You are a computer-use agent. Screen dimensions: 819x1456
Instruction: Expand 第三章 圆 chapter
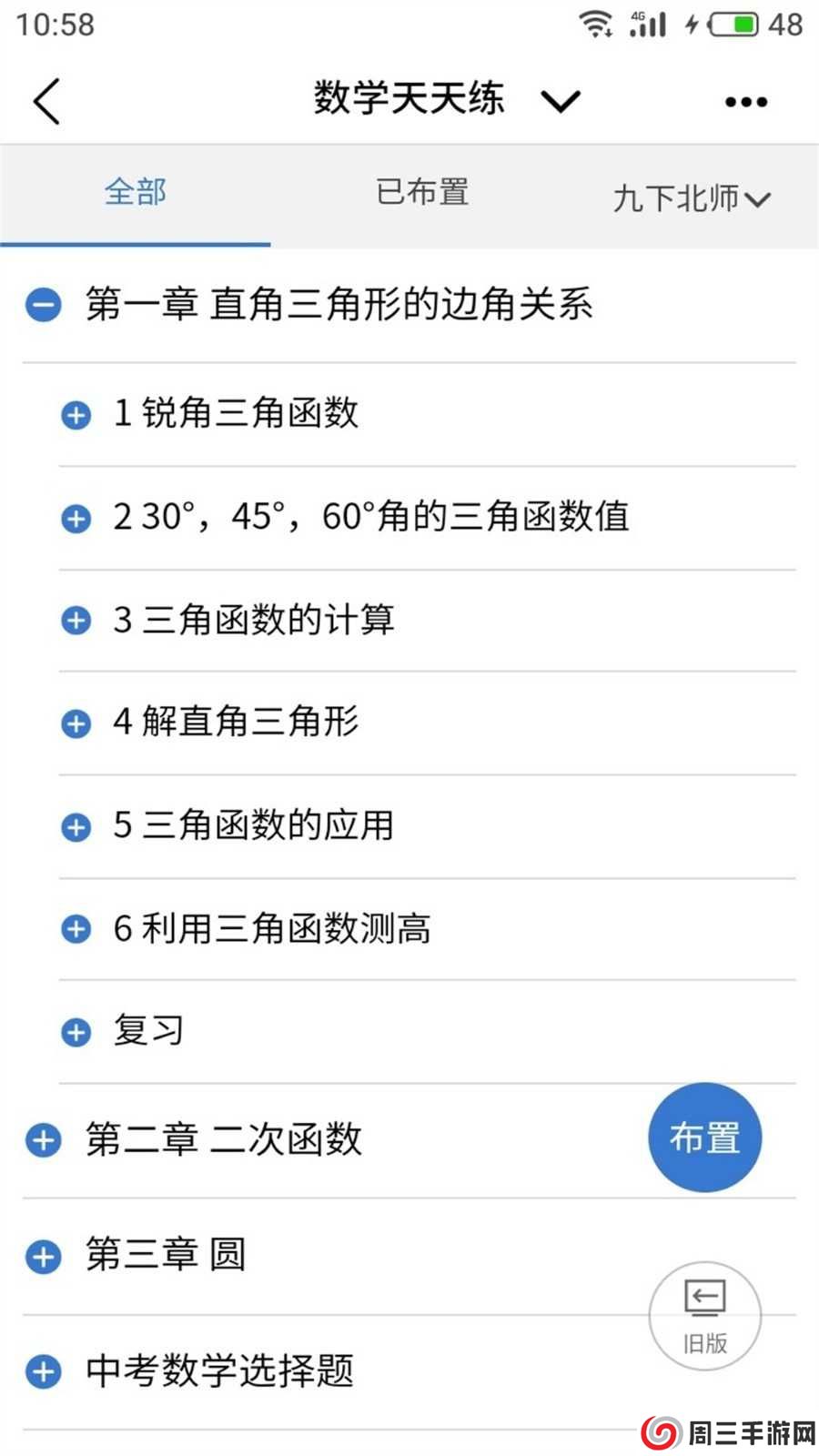42,1258
